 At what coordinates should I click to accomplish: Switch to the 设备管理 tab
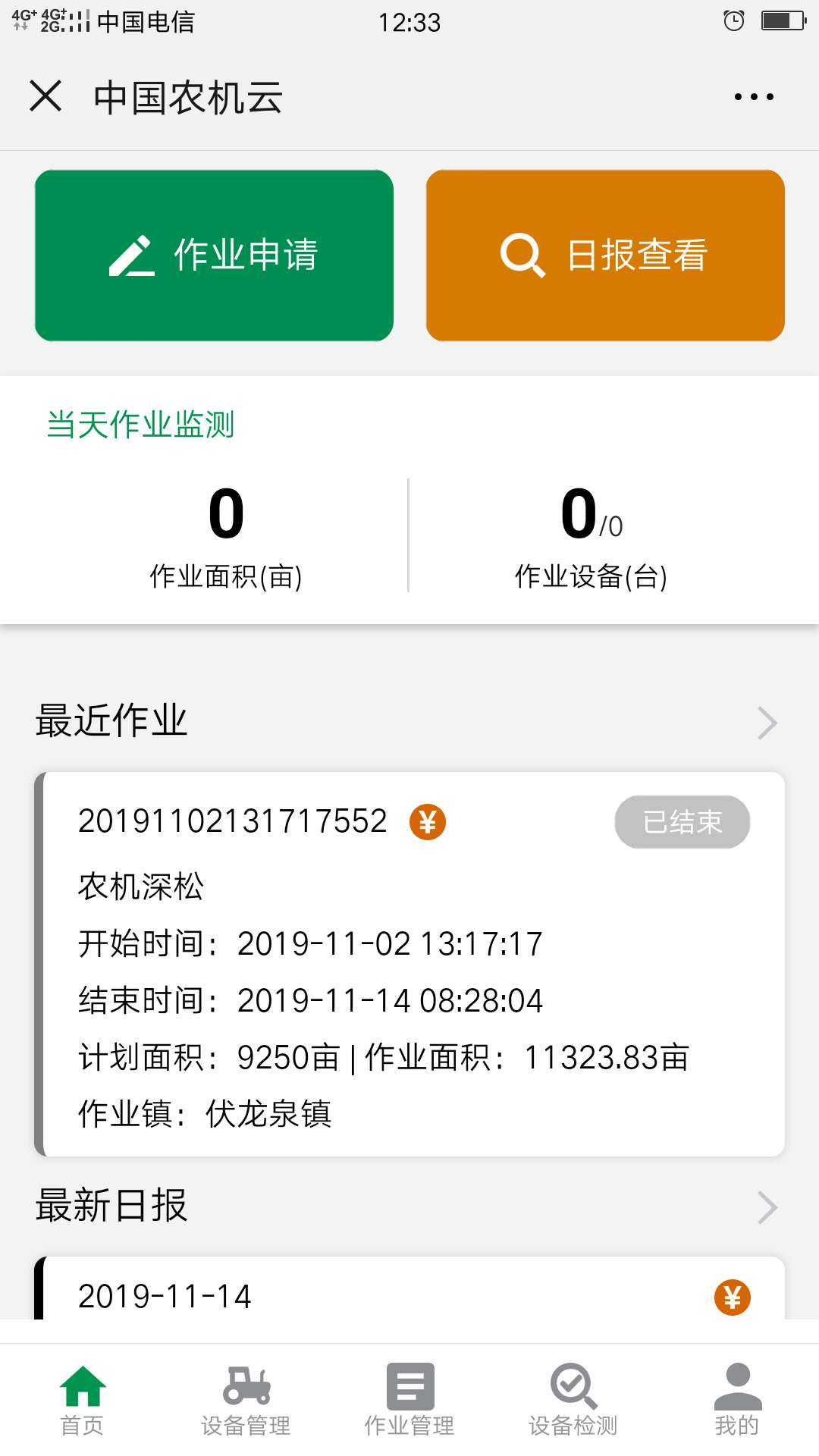246,1401
